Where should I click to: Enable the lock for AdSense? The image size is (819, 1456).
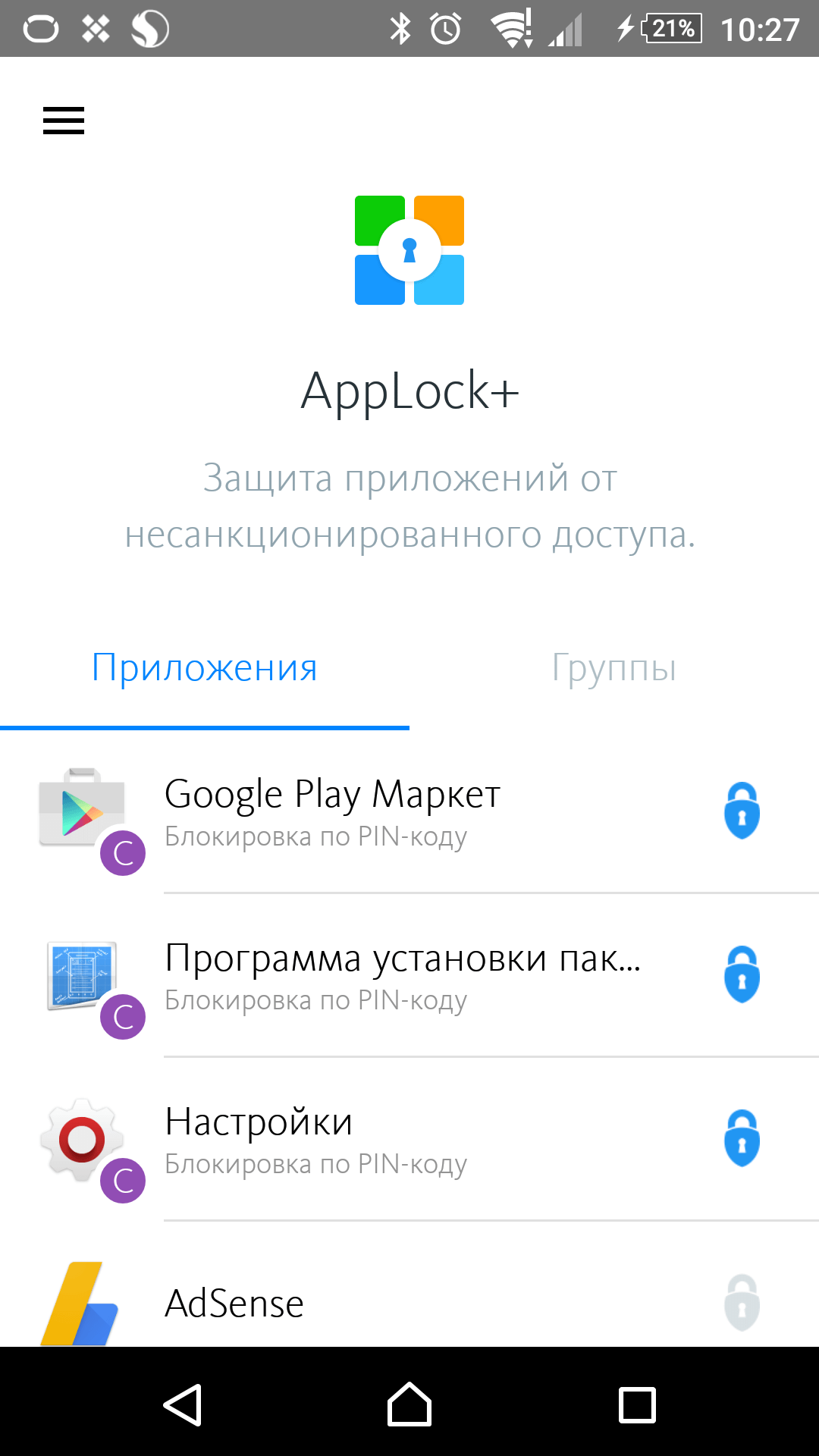(x=742, y=1303)
